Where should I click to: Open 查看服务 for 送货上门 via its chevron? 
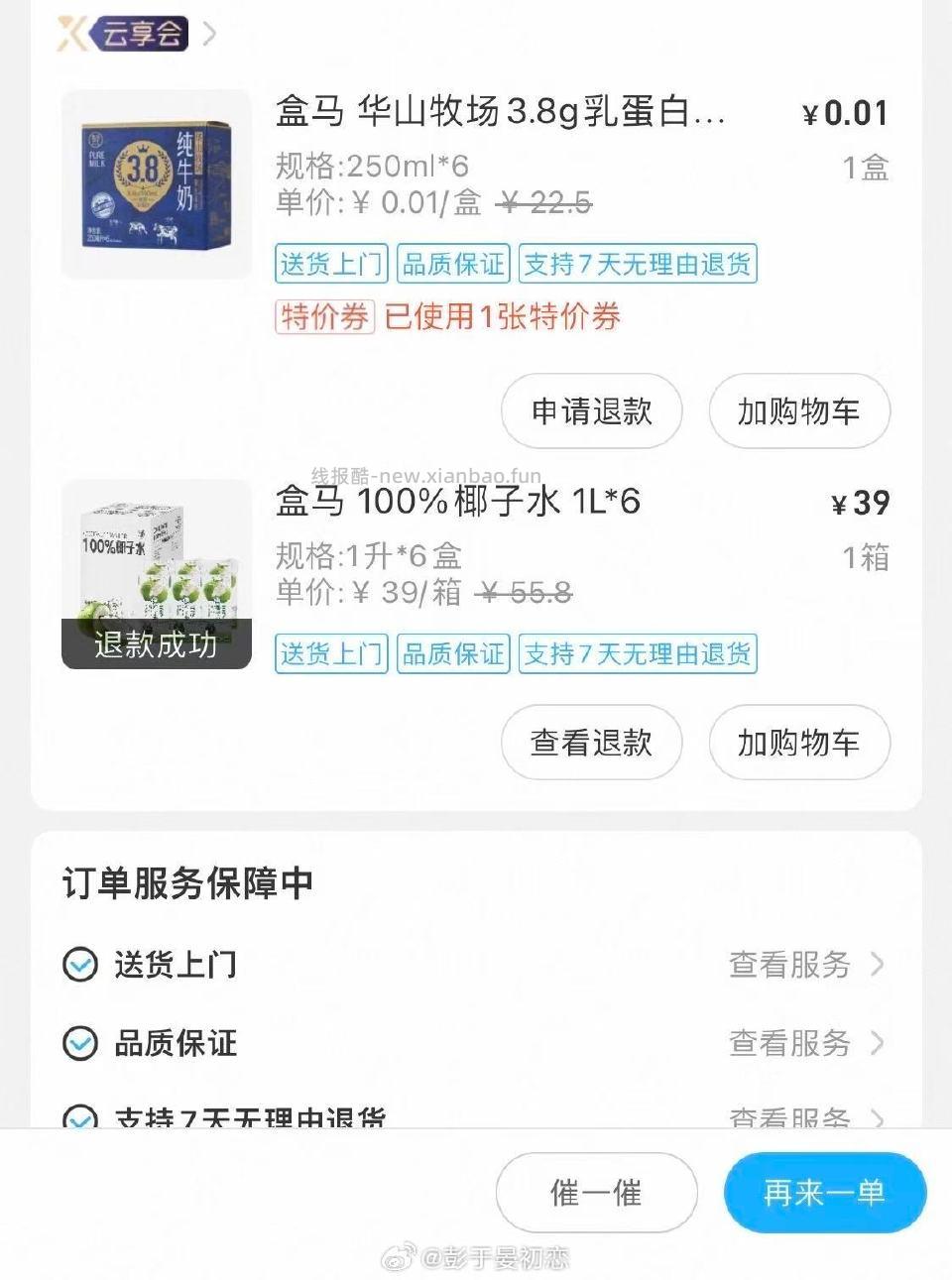879,964
